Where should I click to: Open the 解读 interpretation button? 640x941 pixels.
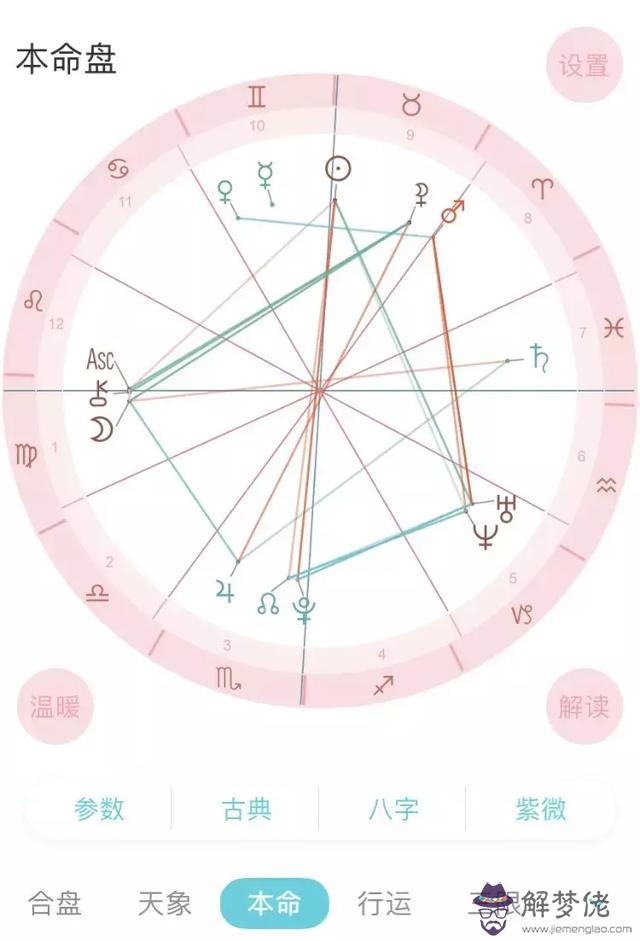pyautogui.click(x=584, y=706)
